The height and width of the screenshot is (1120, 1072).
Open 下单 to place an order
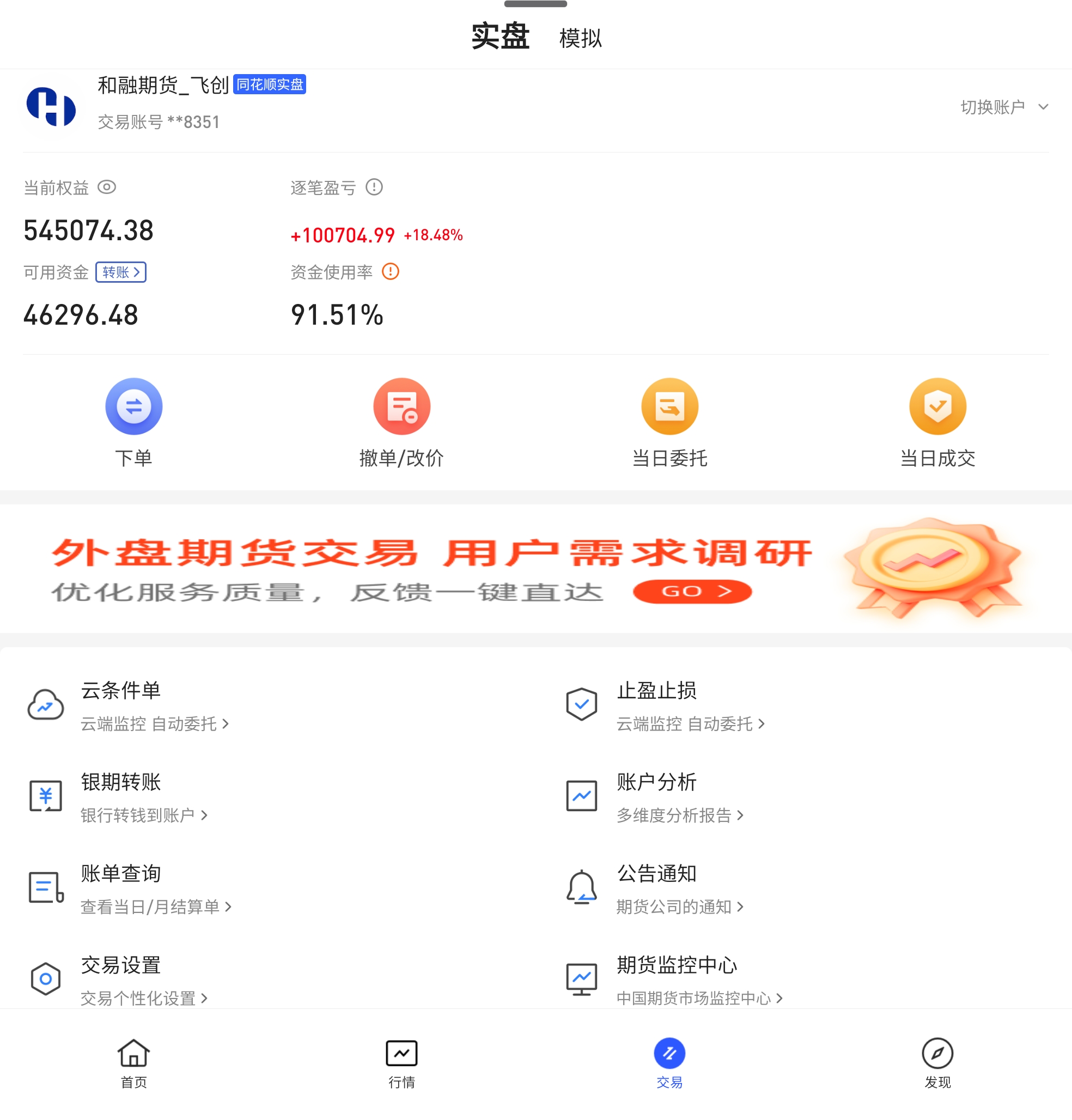[x=133, y=422]
